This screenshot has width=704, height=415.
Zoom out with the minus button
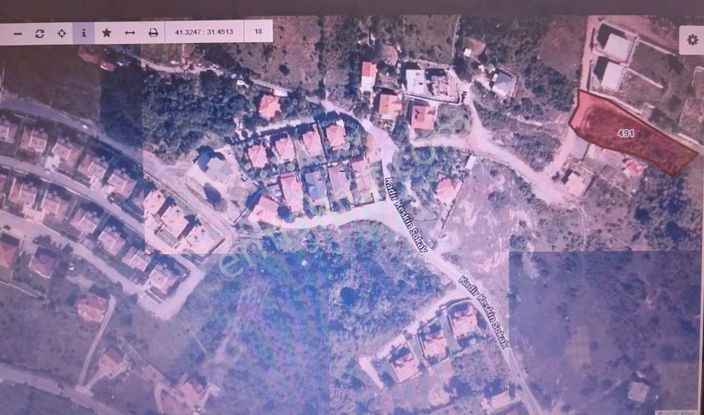(x=17, y=33)
